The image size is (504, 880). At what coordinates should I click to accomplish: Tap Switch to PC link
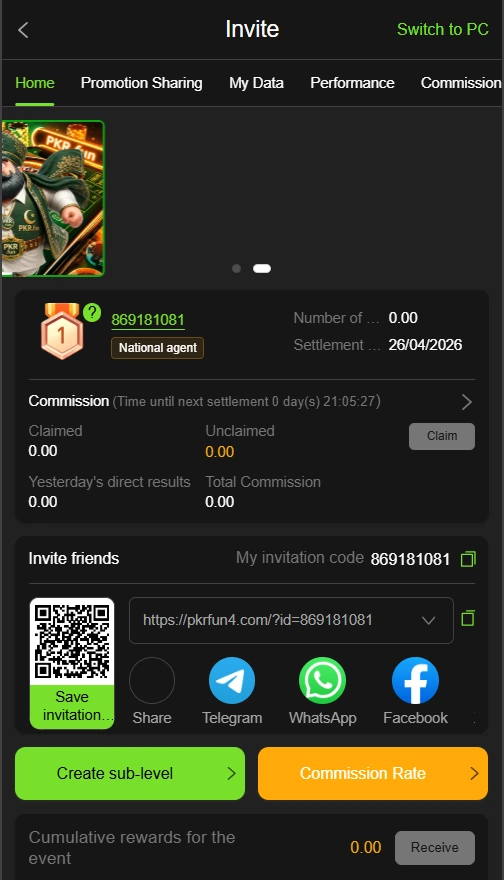(442, 29)
